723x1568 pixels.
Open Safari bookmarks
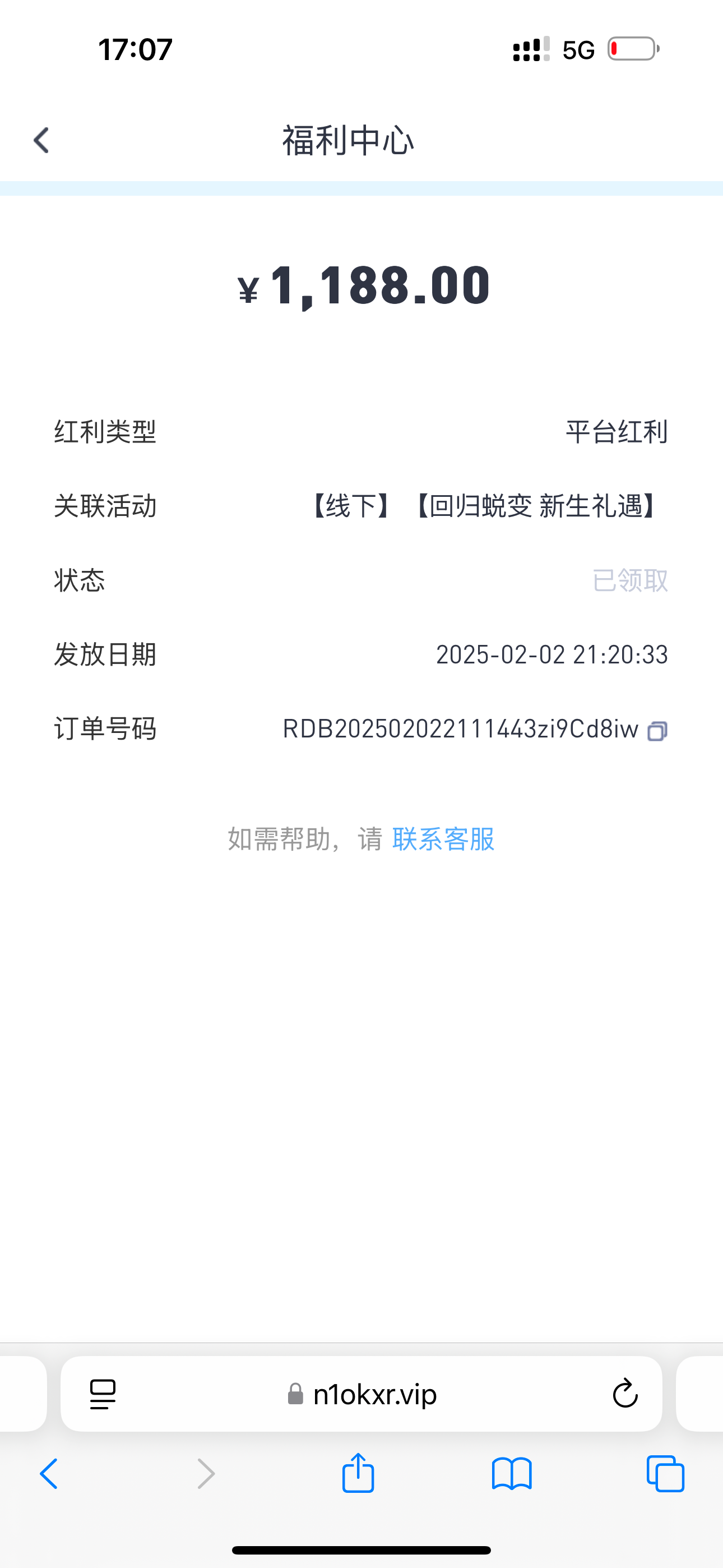coord(512,1474)
